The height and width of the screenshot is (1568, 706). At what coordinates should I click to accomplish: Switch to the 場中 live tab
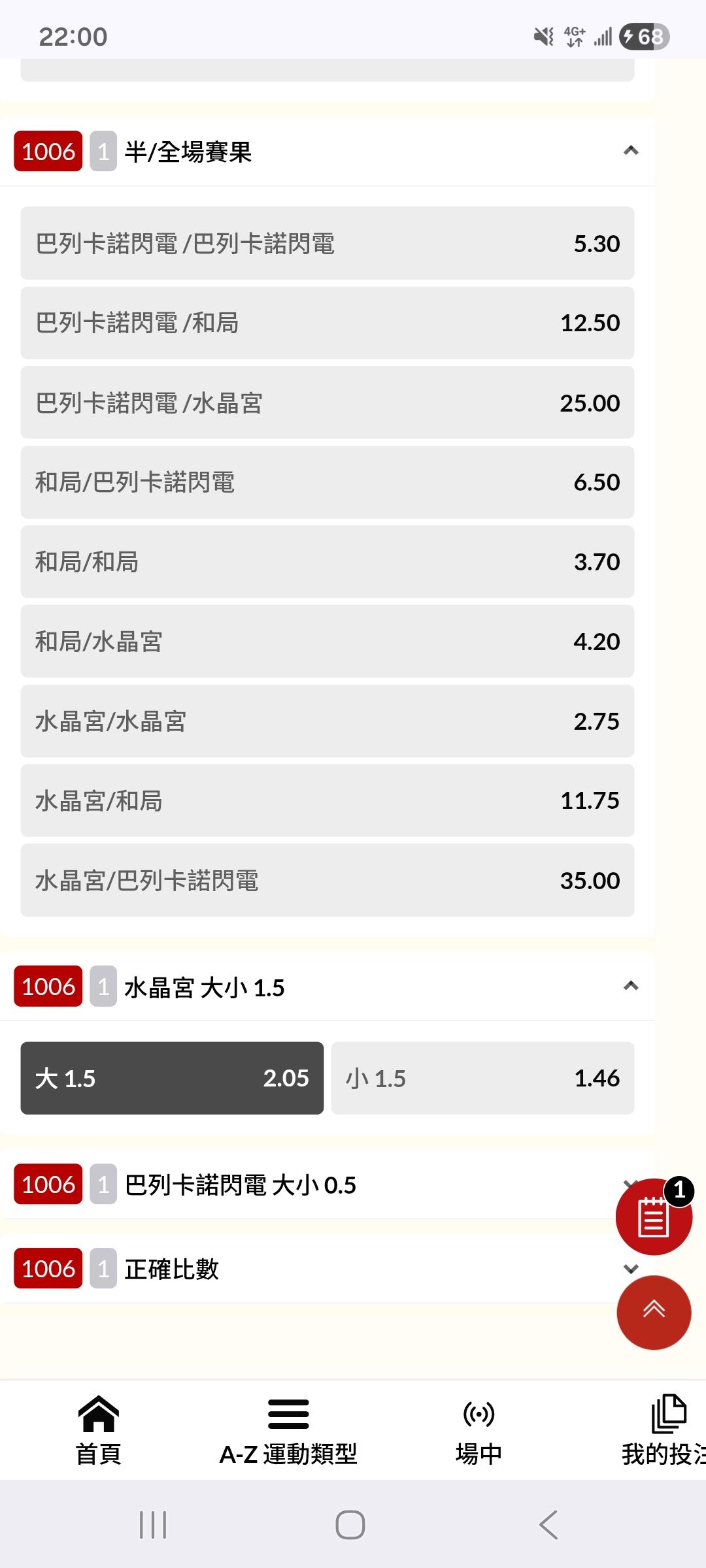[479, 1431]
